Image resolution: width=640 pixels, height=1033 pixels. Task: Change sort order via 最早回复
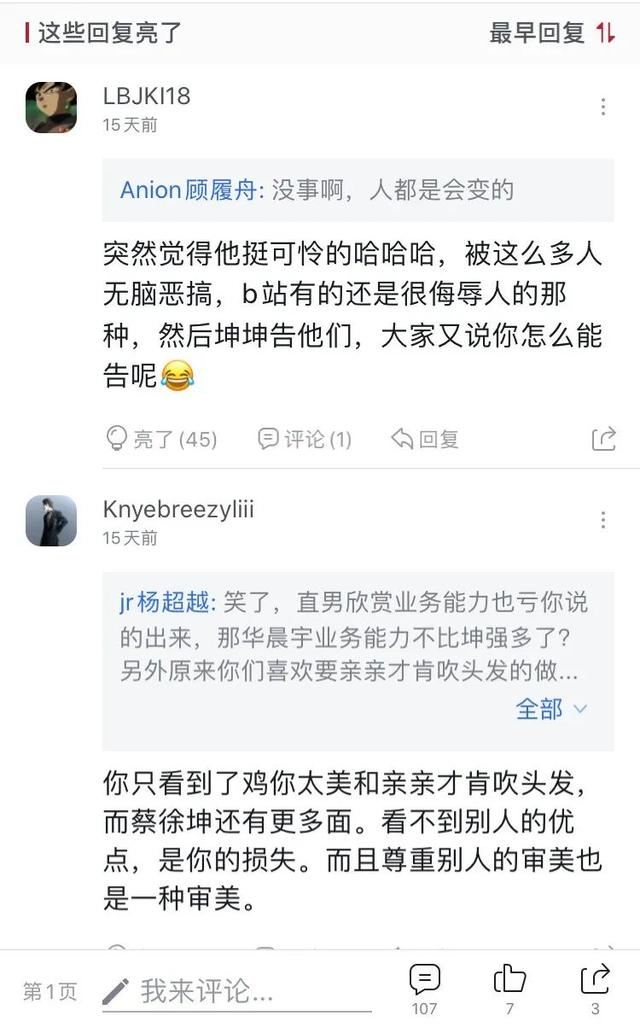[551, 32]
